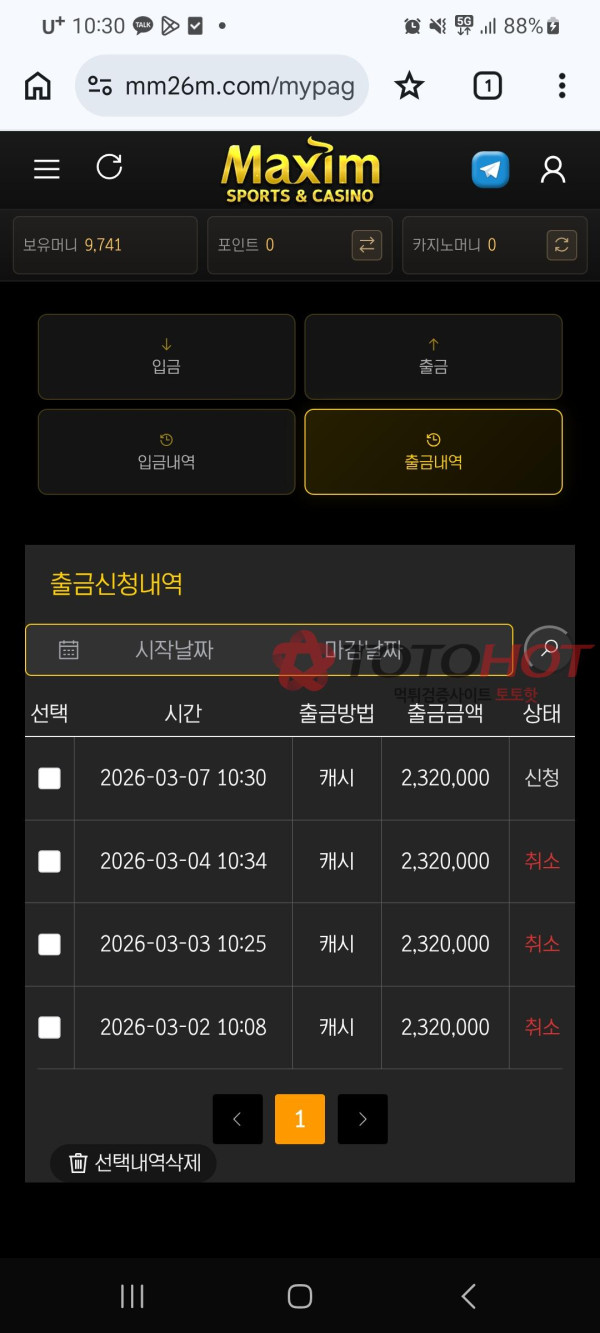The height and width of the screenshot is (1333, 600).
Task: Mark the 2026-03-02 10:08 checkbox
Action: coord(49,1027)
